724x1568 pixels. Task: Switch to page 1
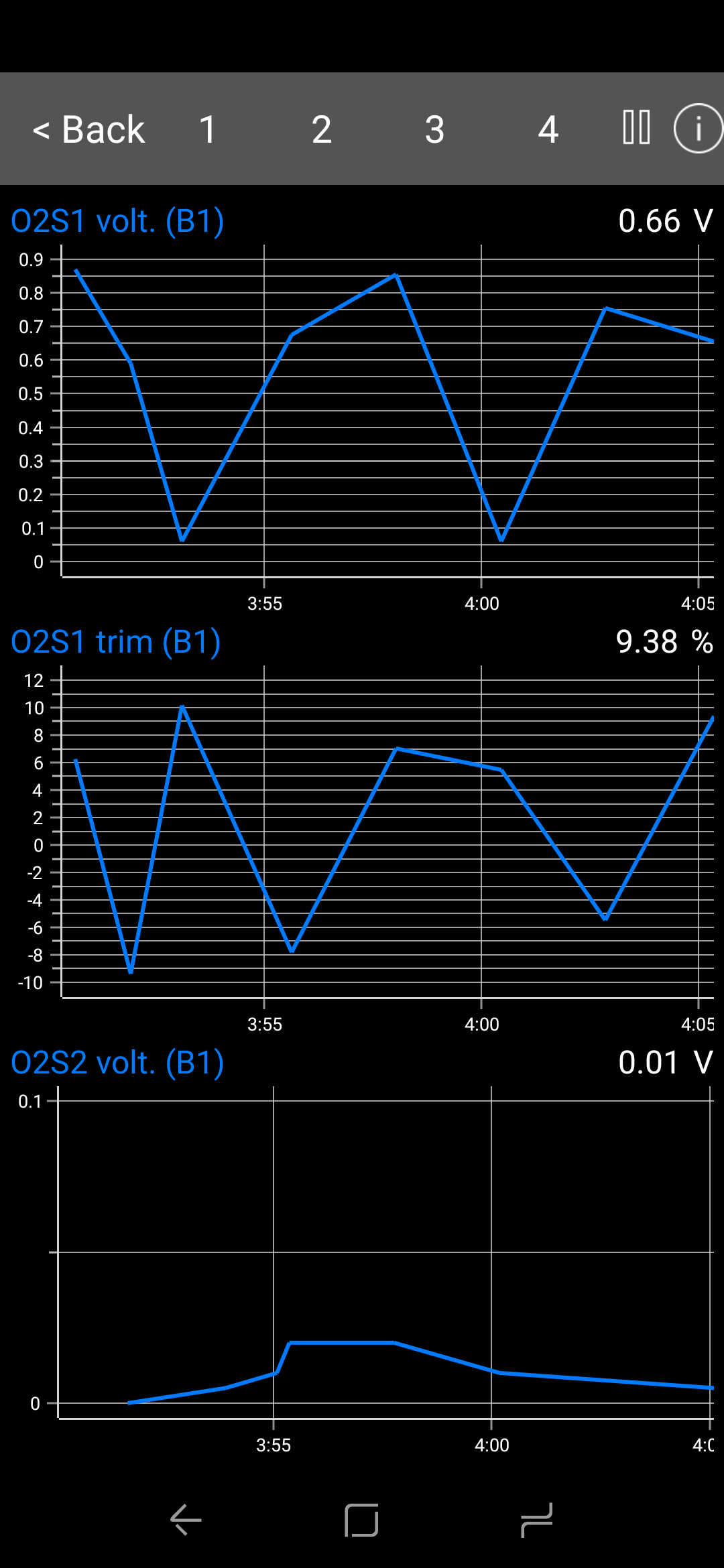tap(208, 129)
